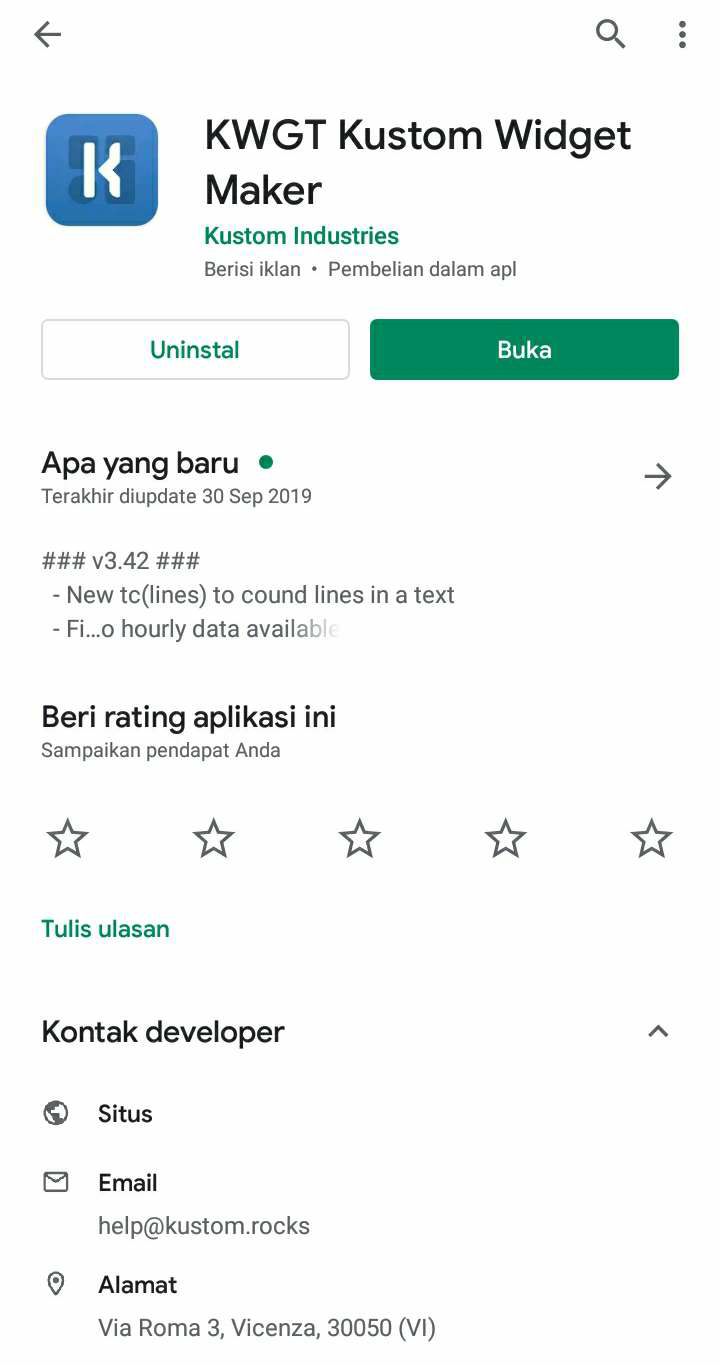Open the developer's Situs website row
The image size is (720, 1366).
360,1114
